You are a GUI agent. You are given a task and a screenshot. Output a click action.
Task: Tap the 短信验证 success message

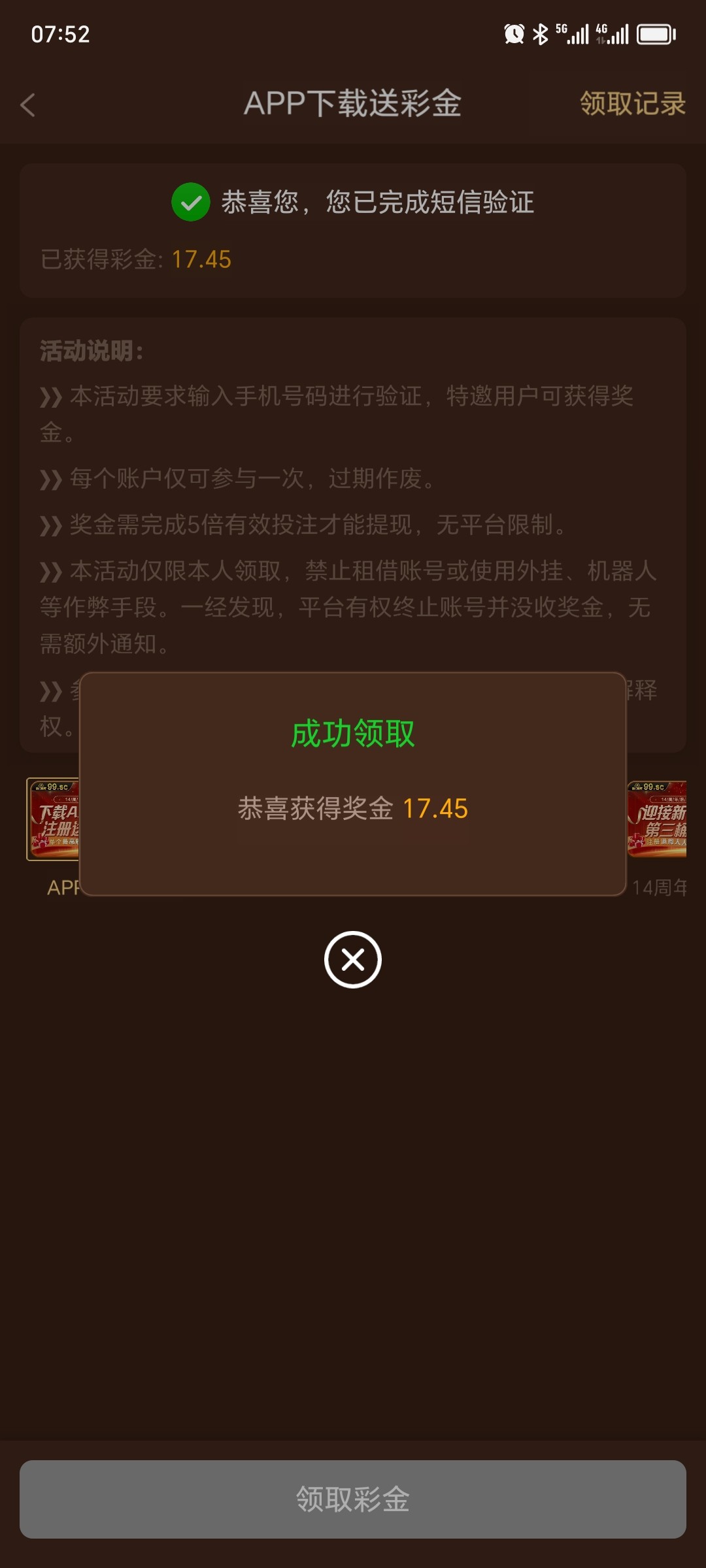click(x=379, y=203)
